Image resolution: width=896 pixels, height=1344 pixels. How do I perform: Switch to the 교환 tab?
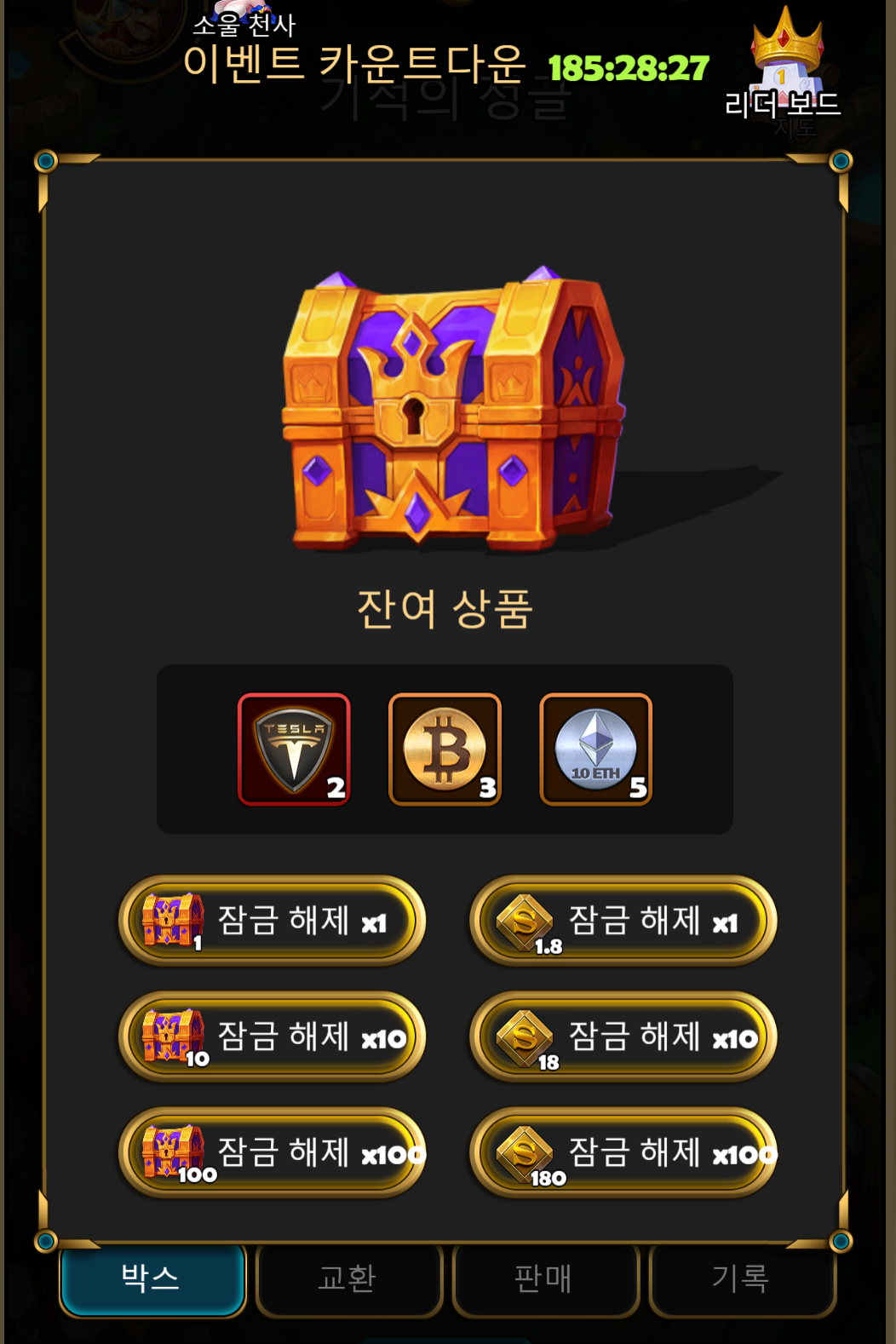[349, 1278]
